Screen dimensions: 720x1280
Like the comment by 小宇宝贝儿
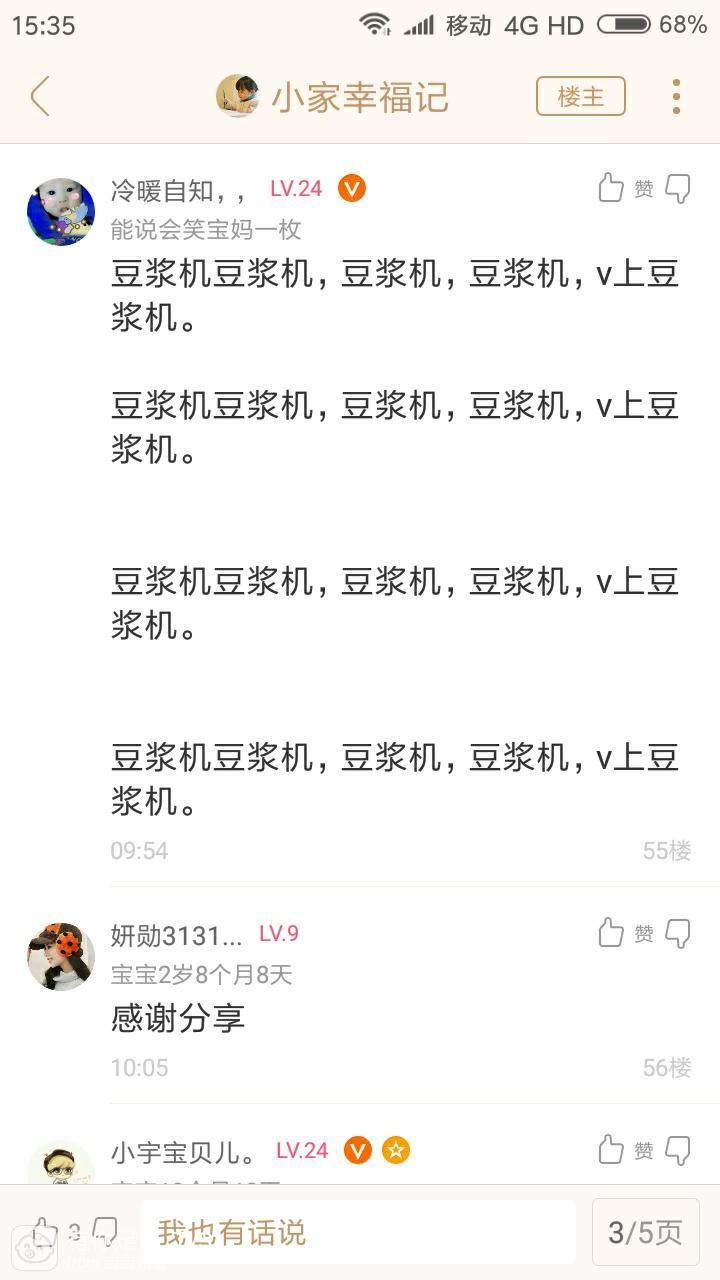[x=611, y=1150]
